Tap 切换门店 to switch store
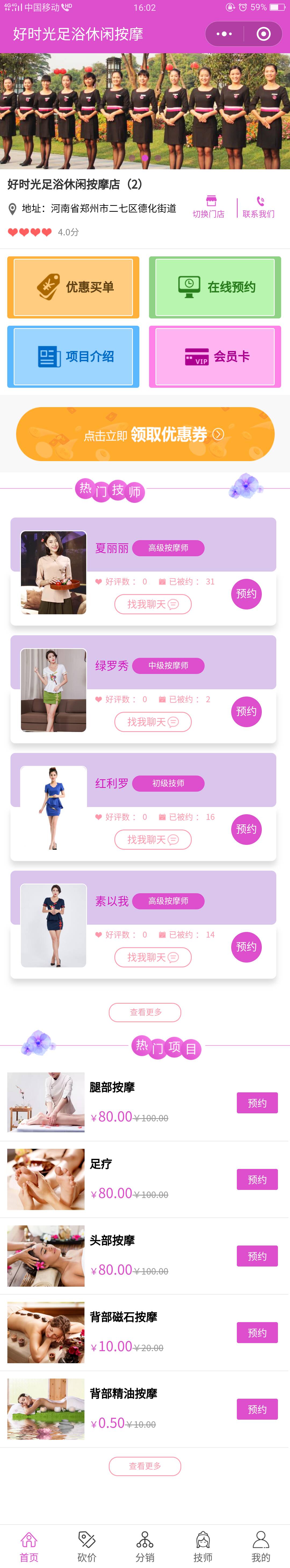Viewport: 290px width, 1568px height. pyautogui.click(x=209, y=207)
